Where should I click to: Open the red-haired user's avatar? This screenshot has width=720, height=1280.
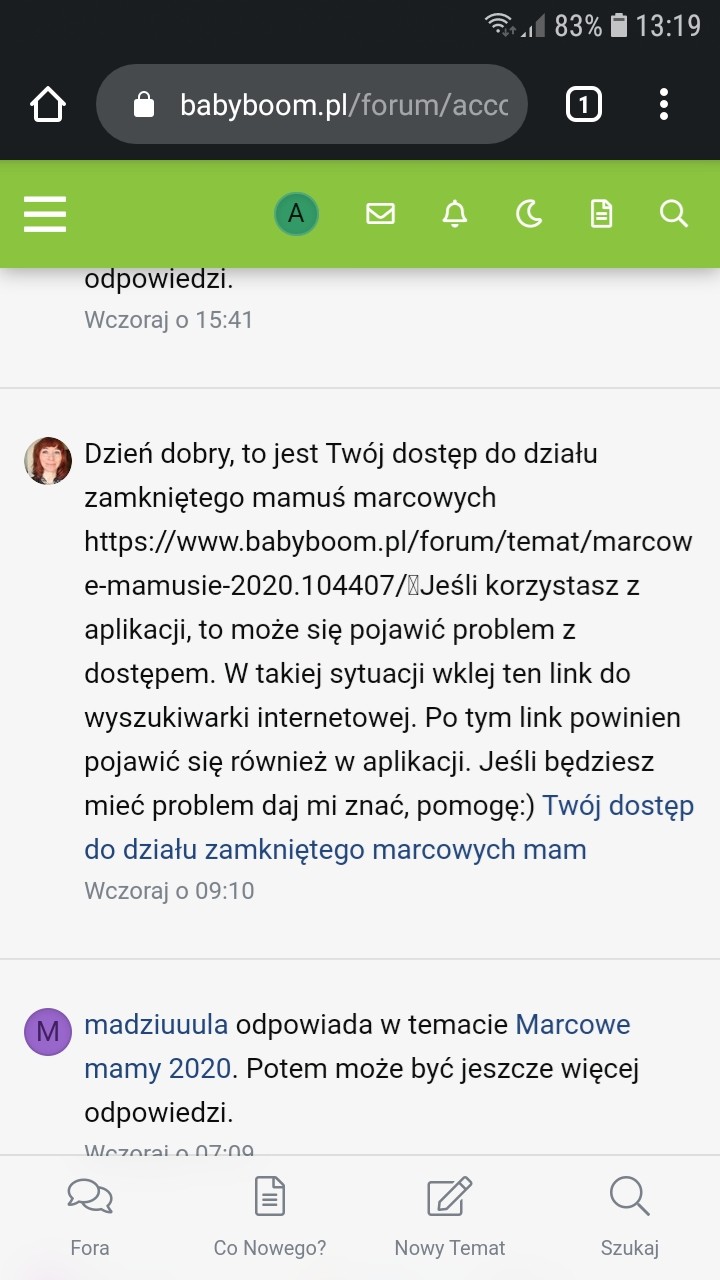[x=48, y=461]
